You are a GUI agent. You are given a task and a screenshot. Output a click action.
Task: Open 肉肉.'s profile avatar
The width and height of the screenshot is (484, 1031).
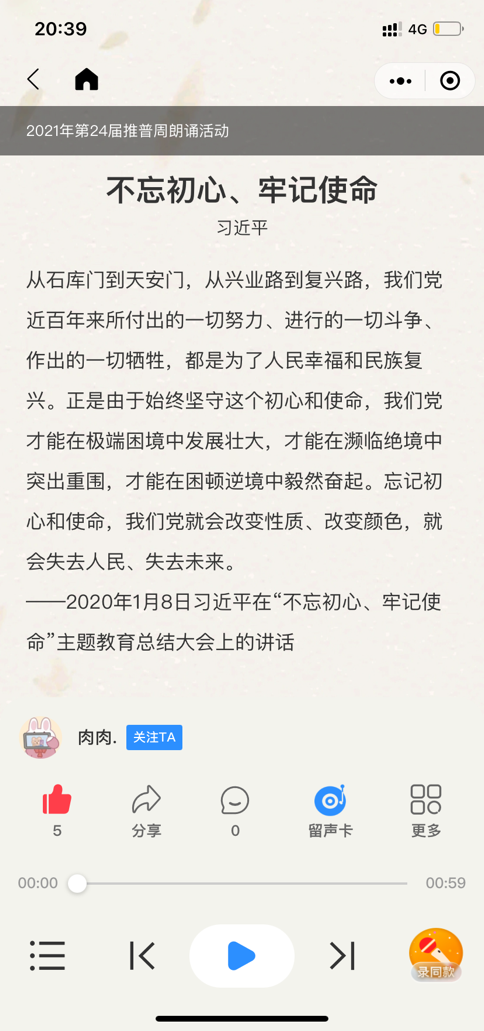[41, 738]
